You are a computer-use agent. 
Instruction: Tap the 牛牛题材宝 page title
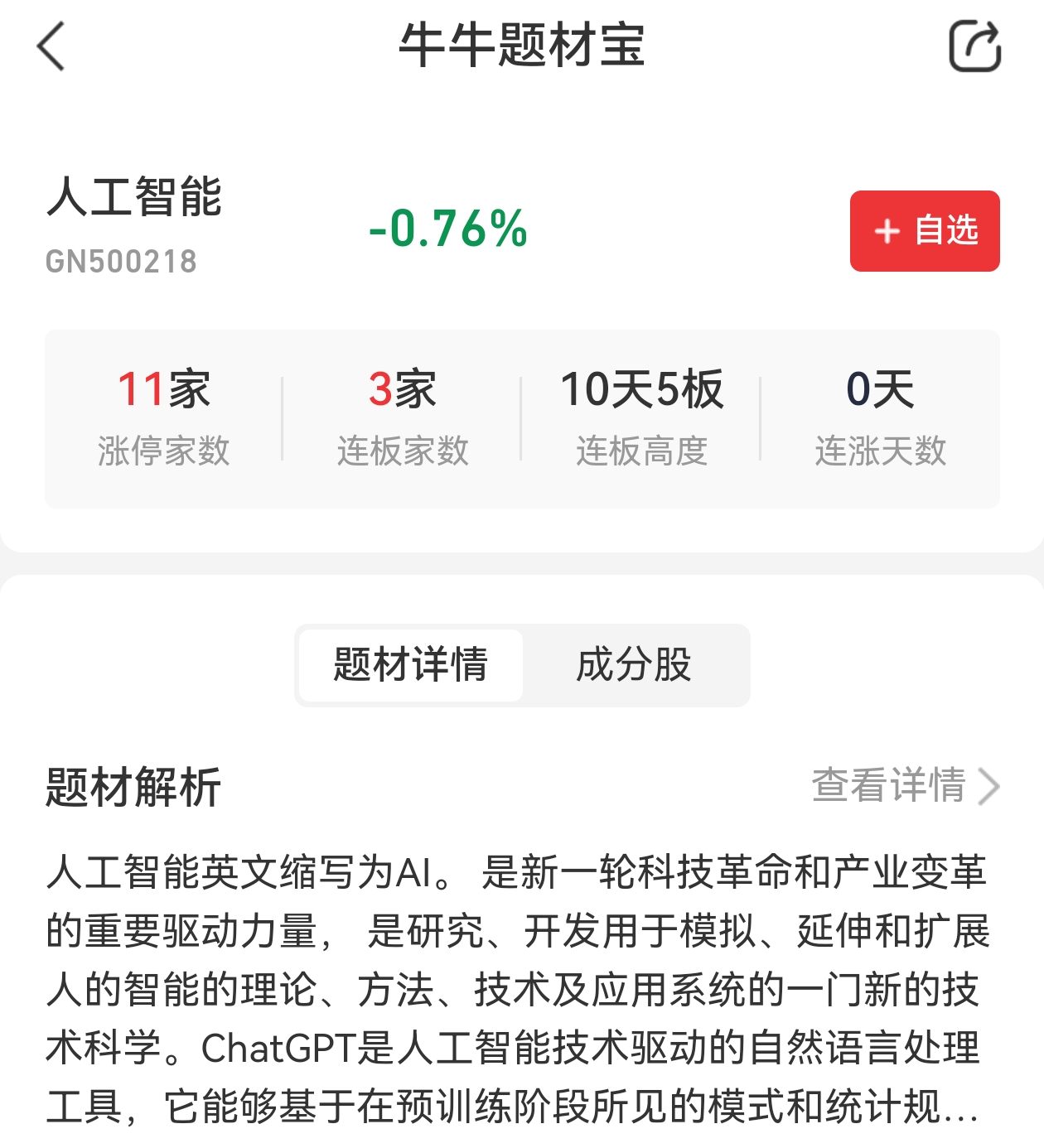522,46
